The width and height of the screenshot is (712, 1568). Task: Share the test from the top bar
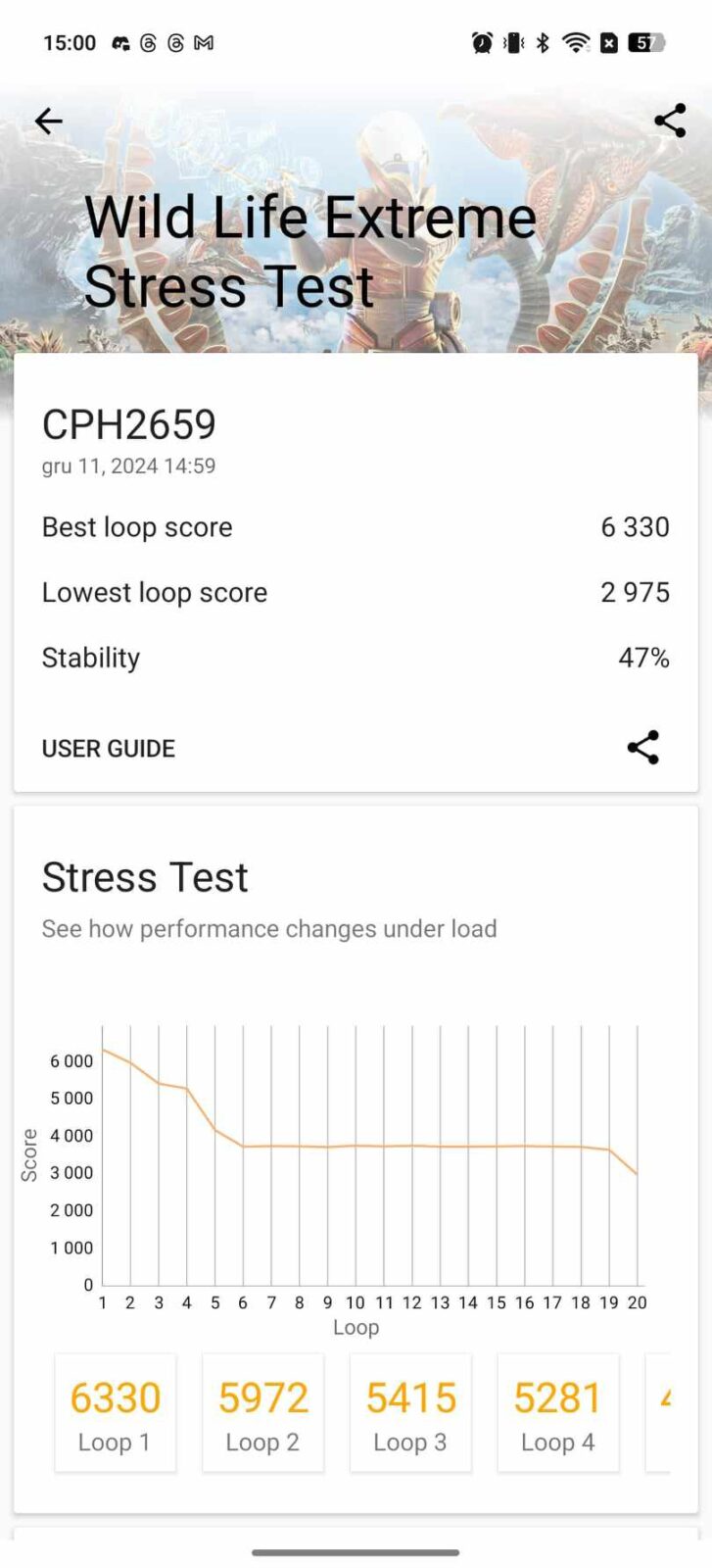coord(670,122)
